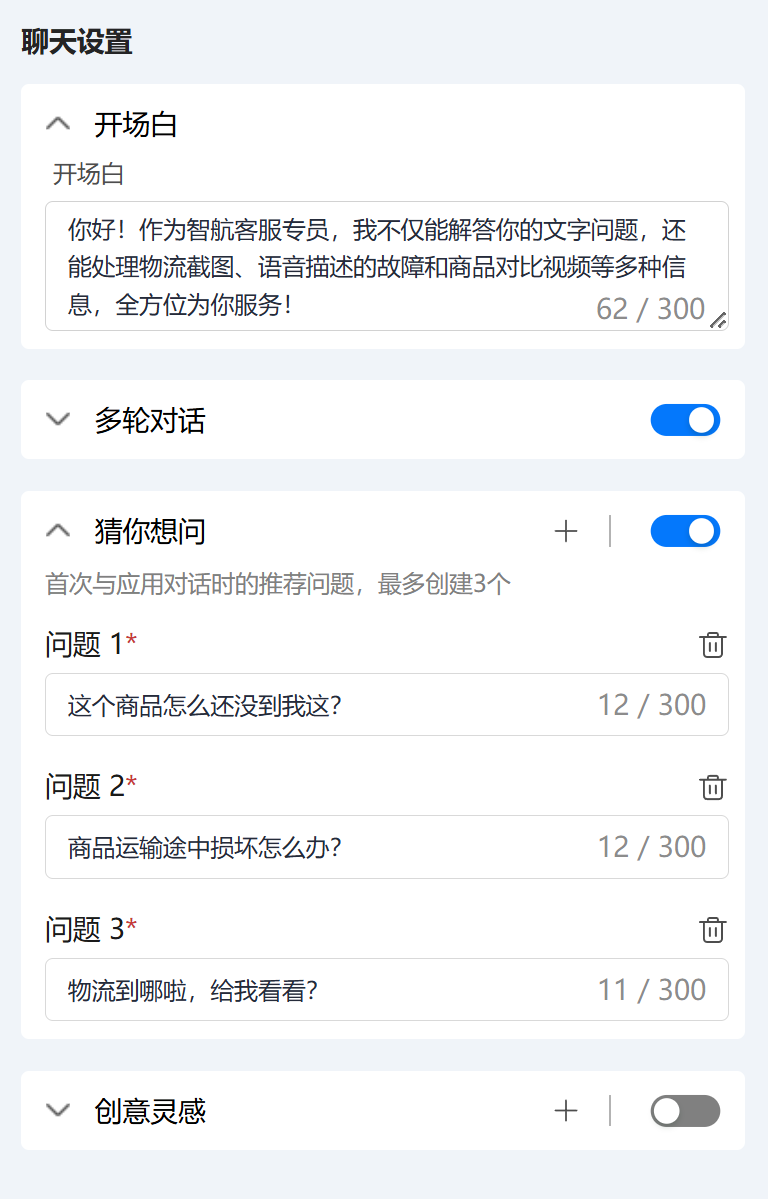Enable the 创意灵感 toggle
Screen dimensions: 768x1199
pos(685,1111)
